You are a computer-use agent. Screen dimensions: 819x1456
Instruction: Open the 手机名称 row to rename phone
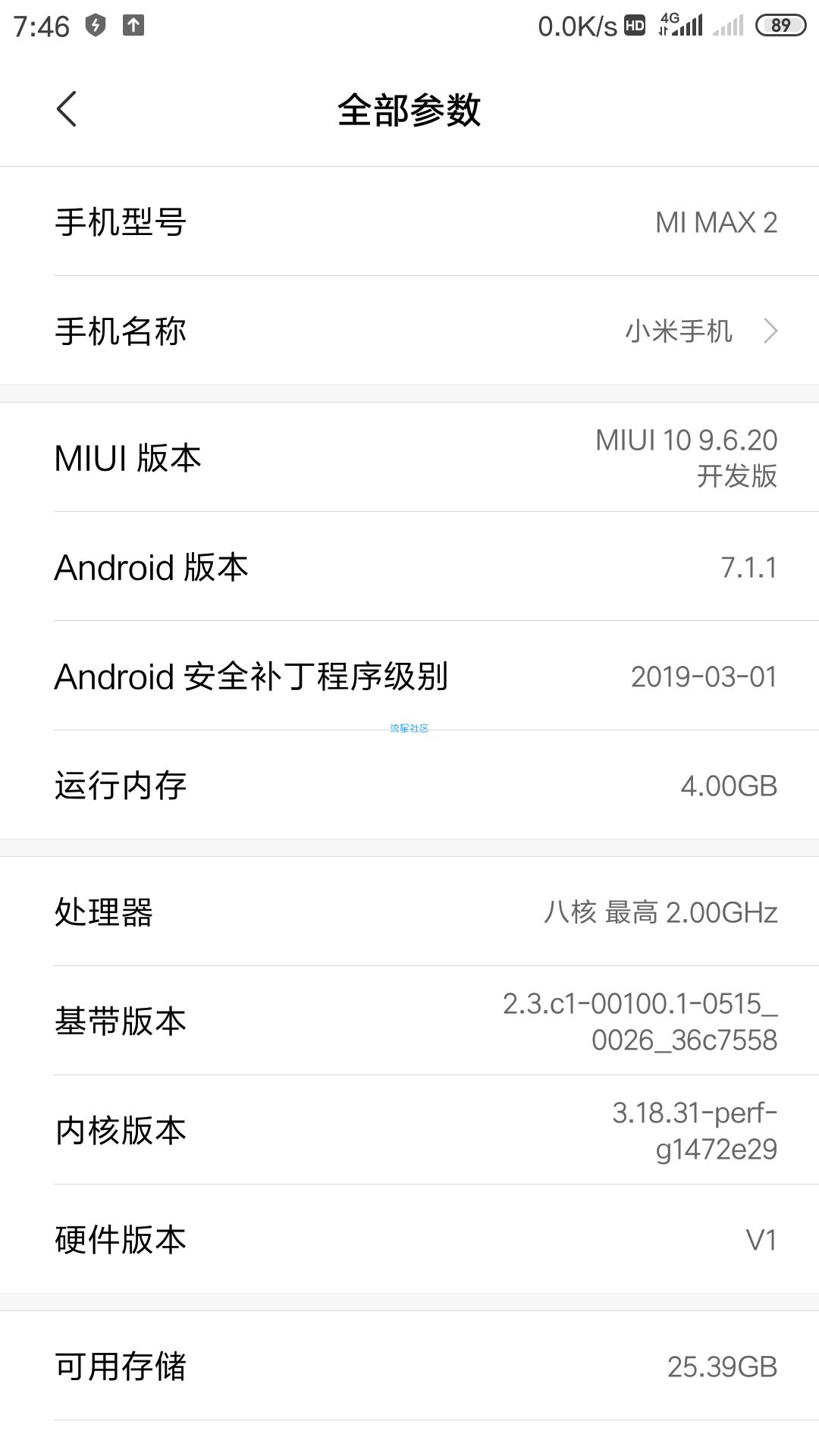[x=409, y=331]
